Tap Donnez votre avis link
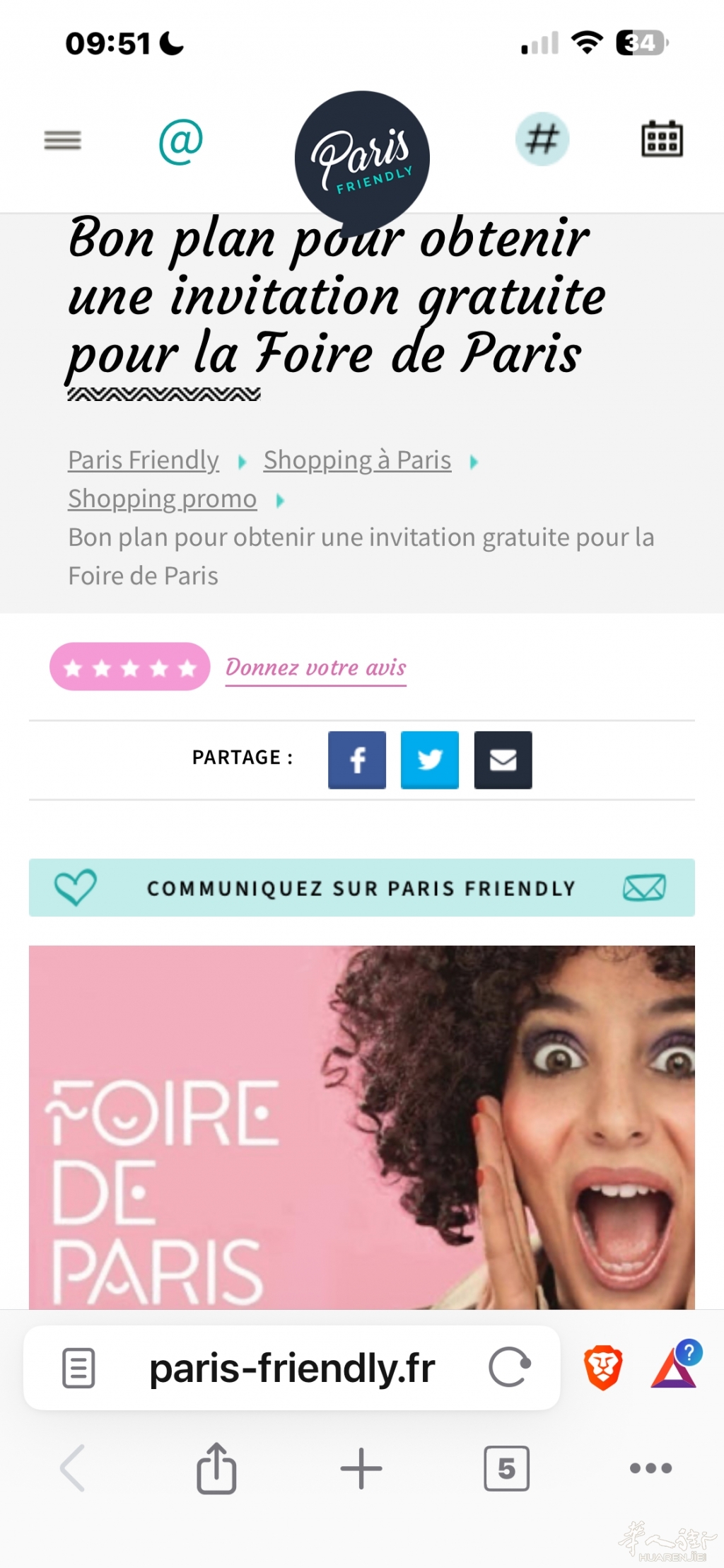Viewport: 724px width, 1568px height. 315,667
